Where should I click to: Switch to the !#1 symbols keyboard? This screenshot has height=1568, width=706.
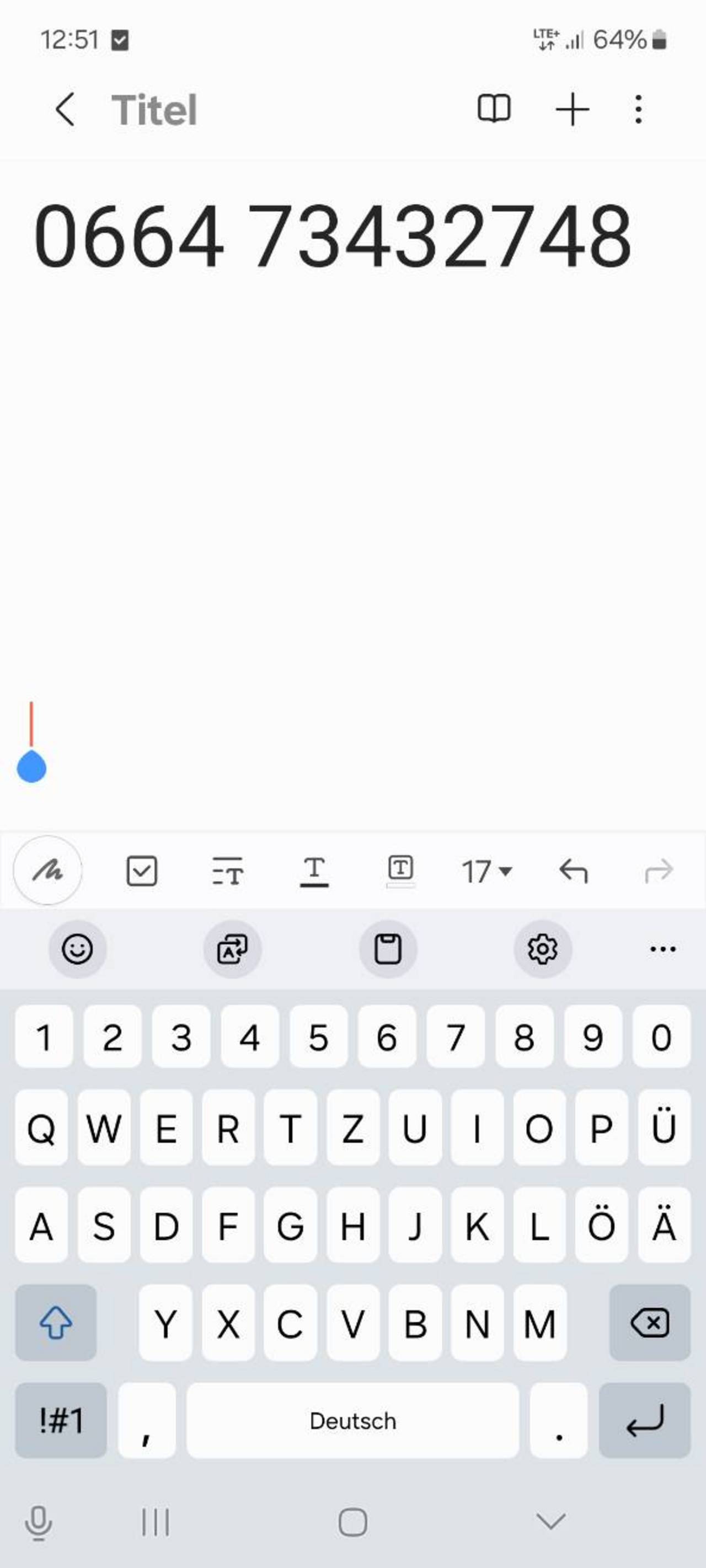pos(61,1420)
